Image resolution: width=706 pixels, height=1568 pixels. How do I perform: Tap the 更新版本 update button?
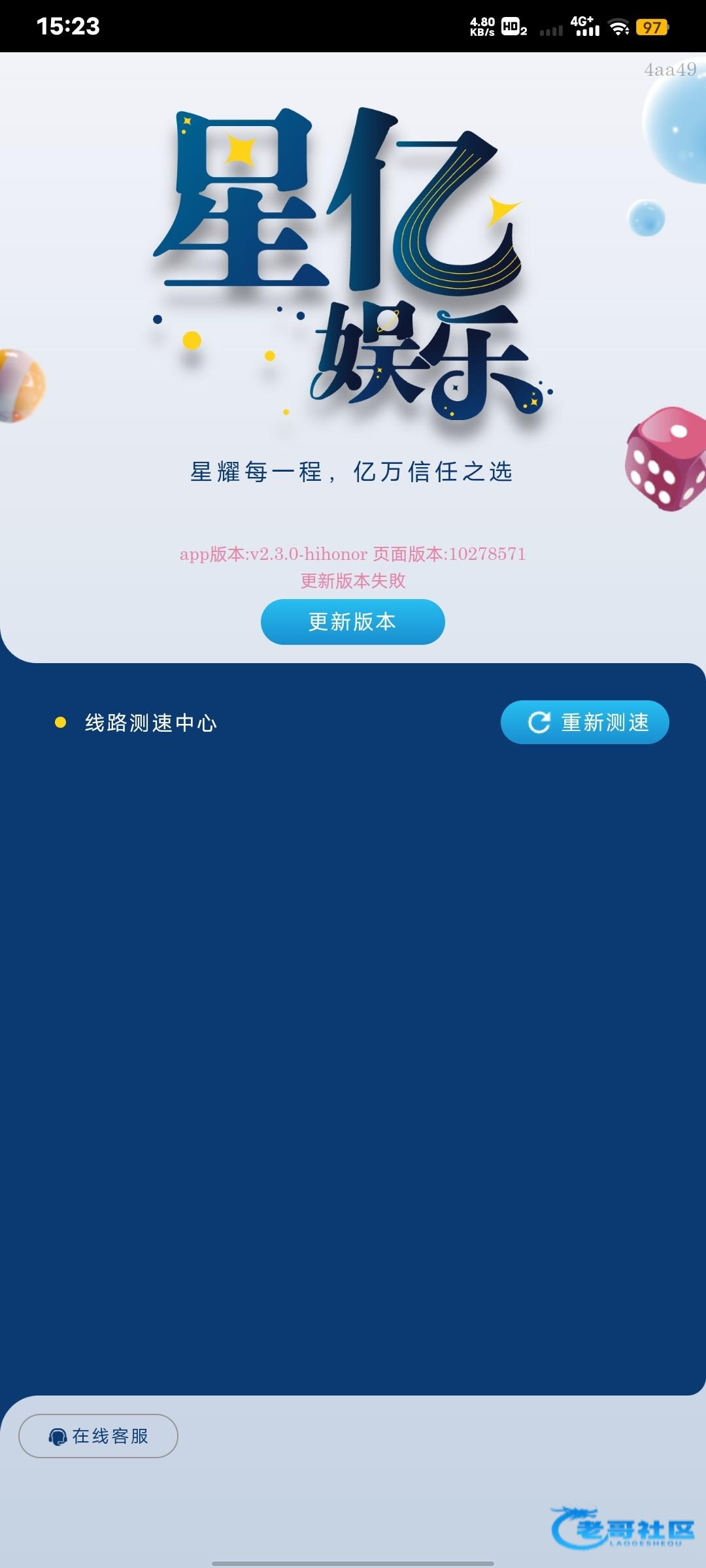coord(353,621)
